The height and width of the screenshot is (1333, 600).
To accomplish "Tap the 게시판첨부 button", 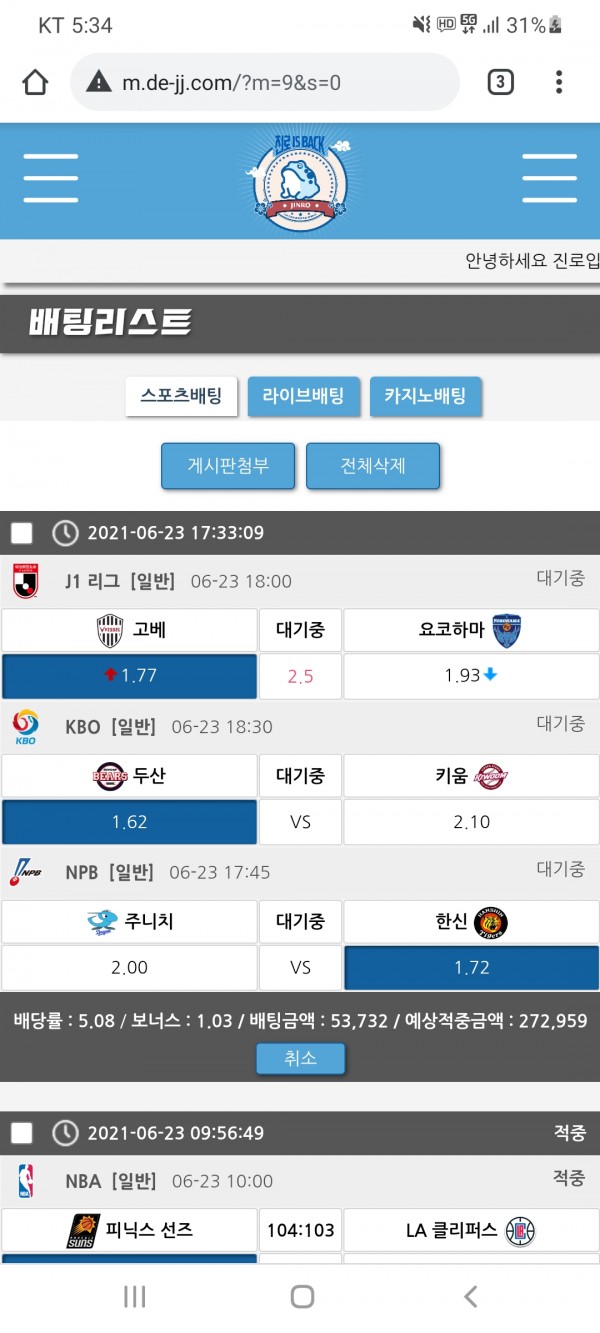I will point(228,466).
